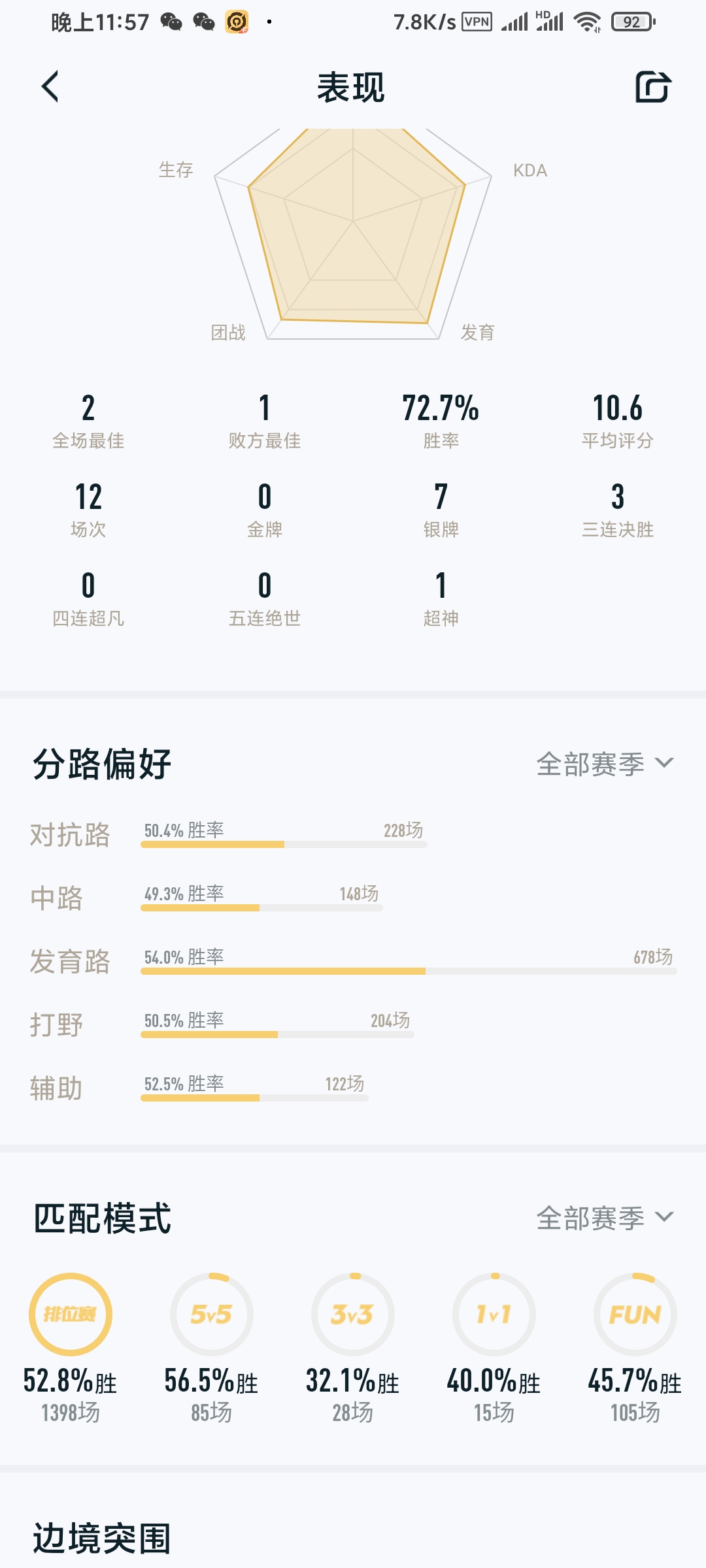Select the 排位赛 mode circle

(71, 1314)
